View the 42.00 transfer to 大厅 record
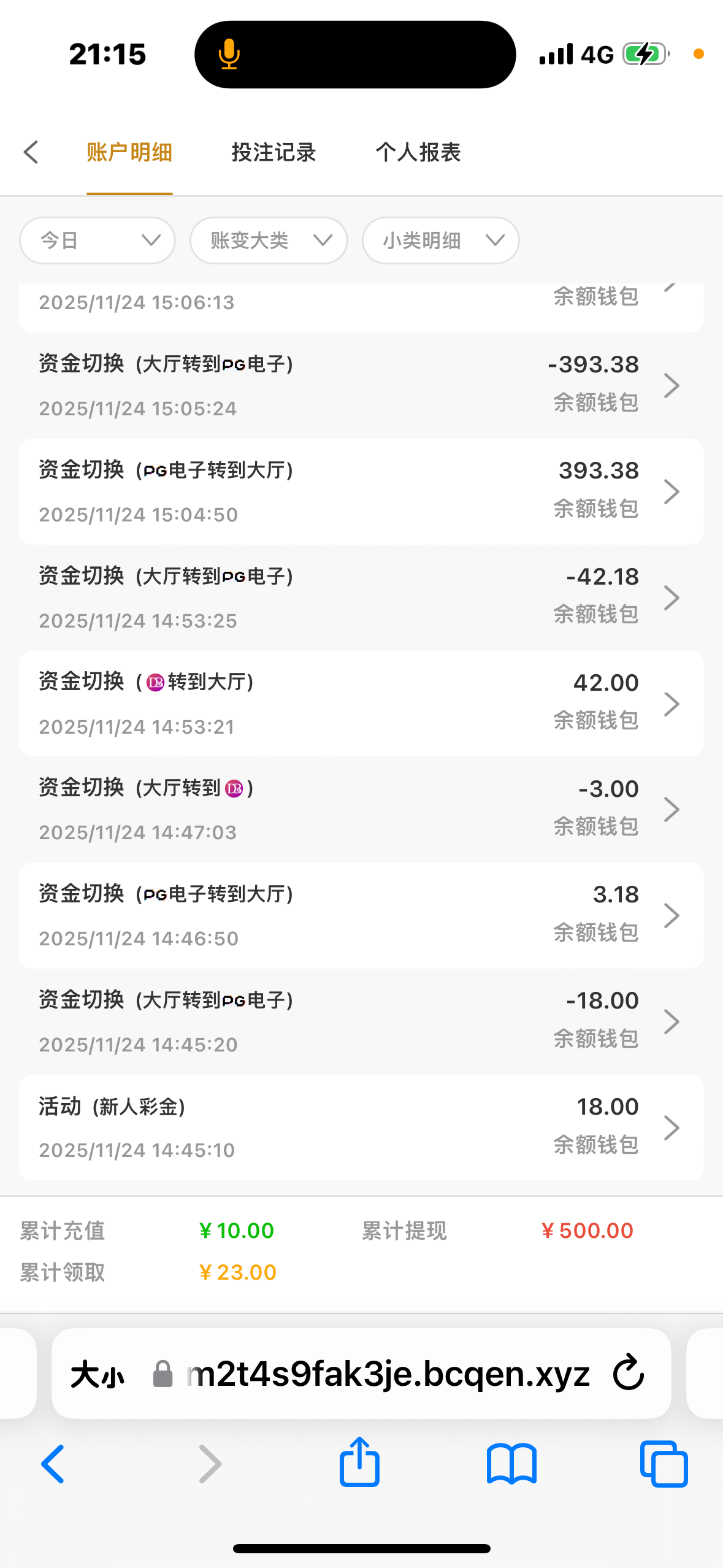This screenshot has height=1568, width=723. click(361, 704)
